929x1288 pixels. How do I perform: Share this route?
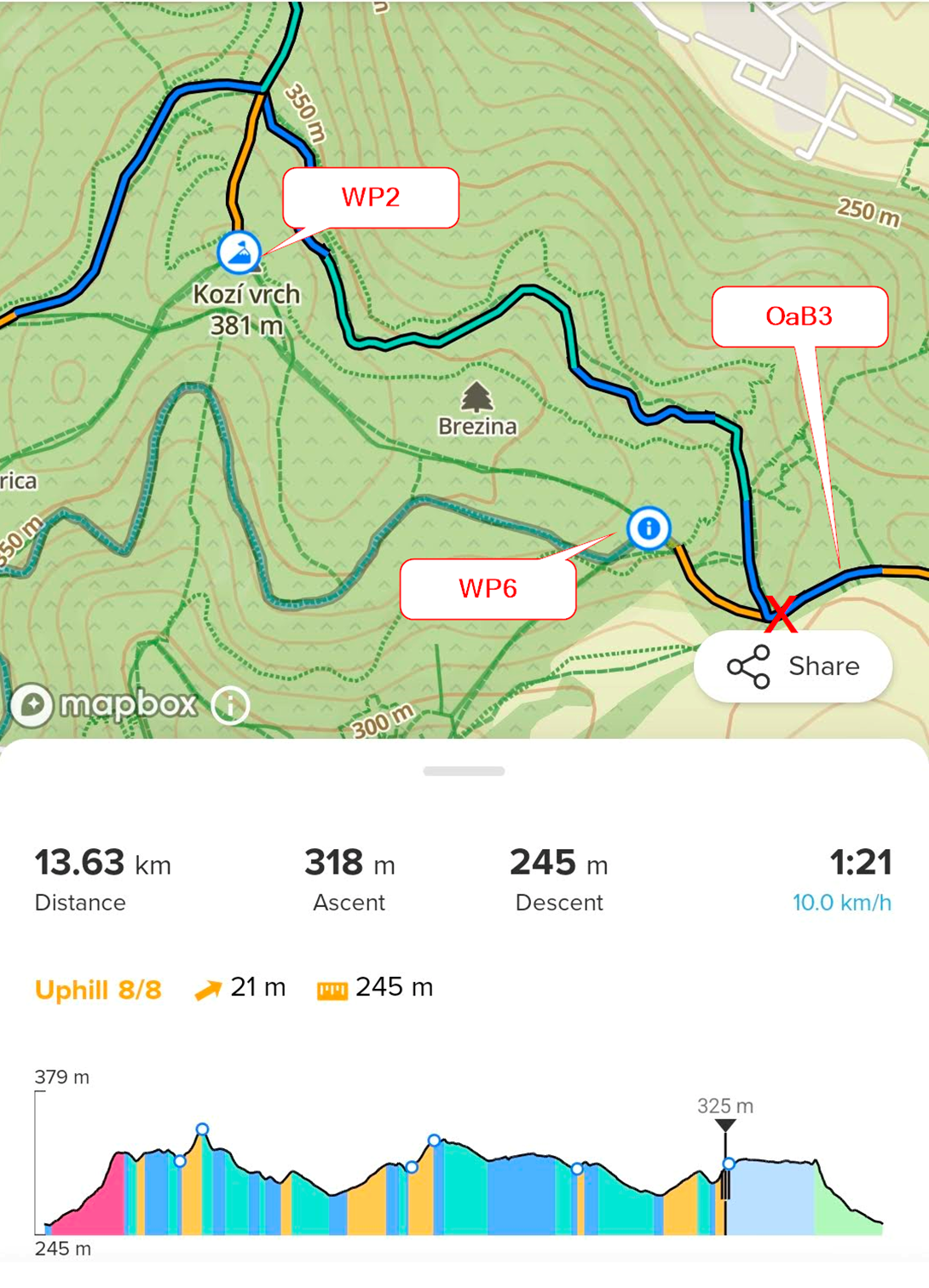[793, 667]
